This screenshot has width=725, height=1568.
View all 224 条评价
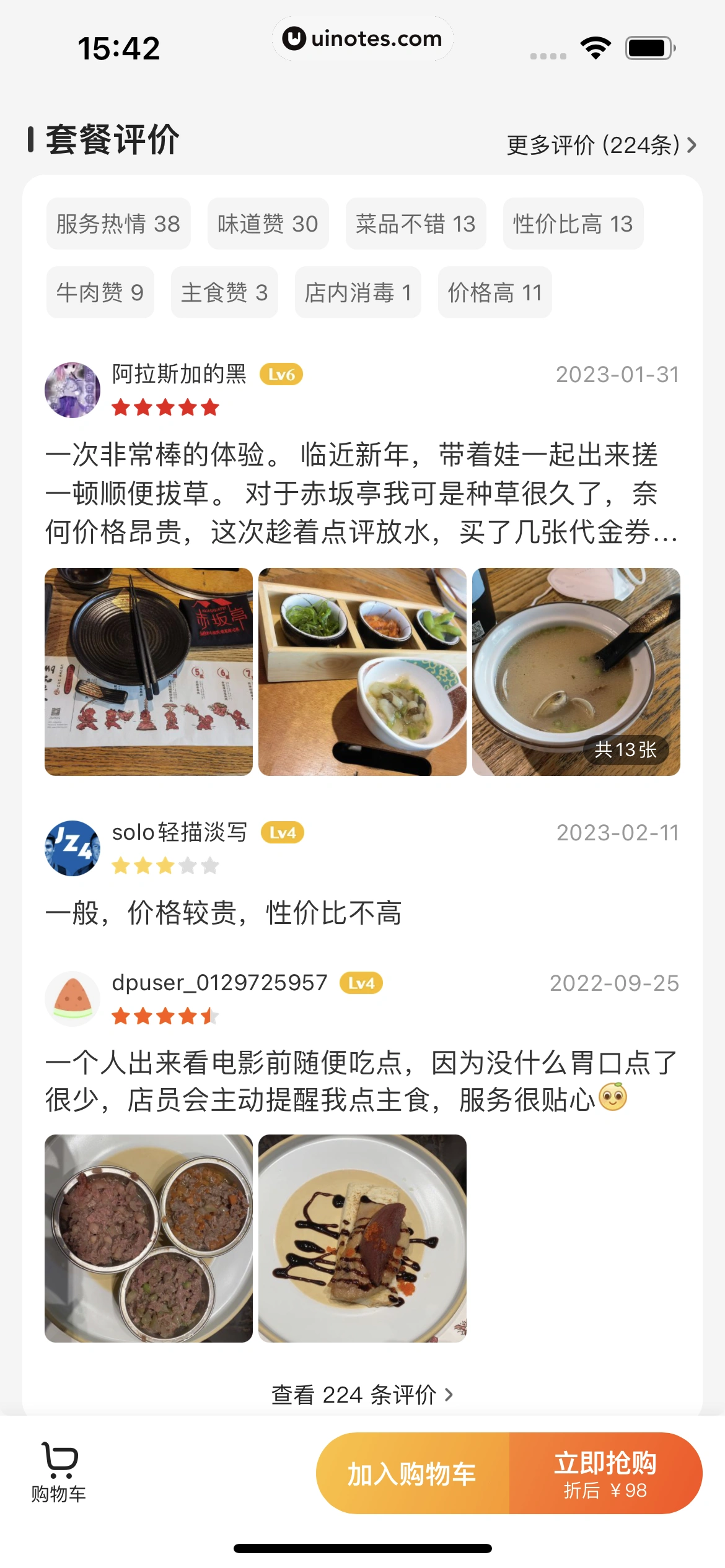click(x=362, y=1395)
